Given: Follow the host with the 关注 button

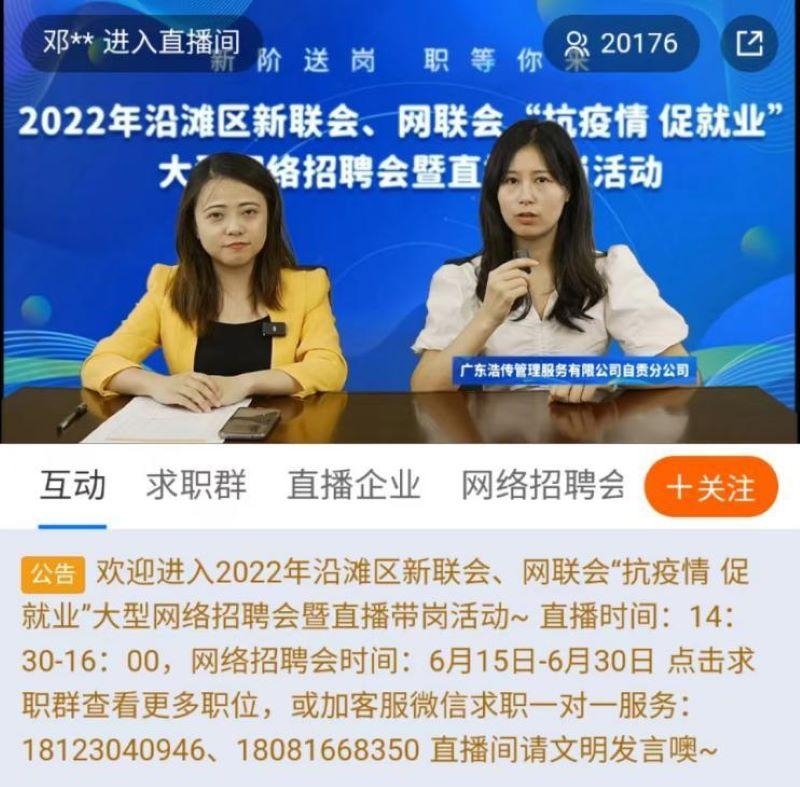Looking at the screenshot, I should pyautogui.click(x=711, y=487).
